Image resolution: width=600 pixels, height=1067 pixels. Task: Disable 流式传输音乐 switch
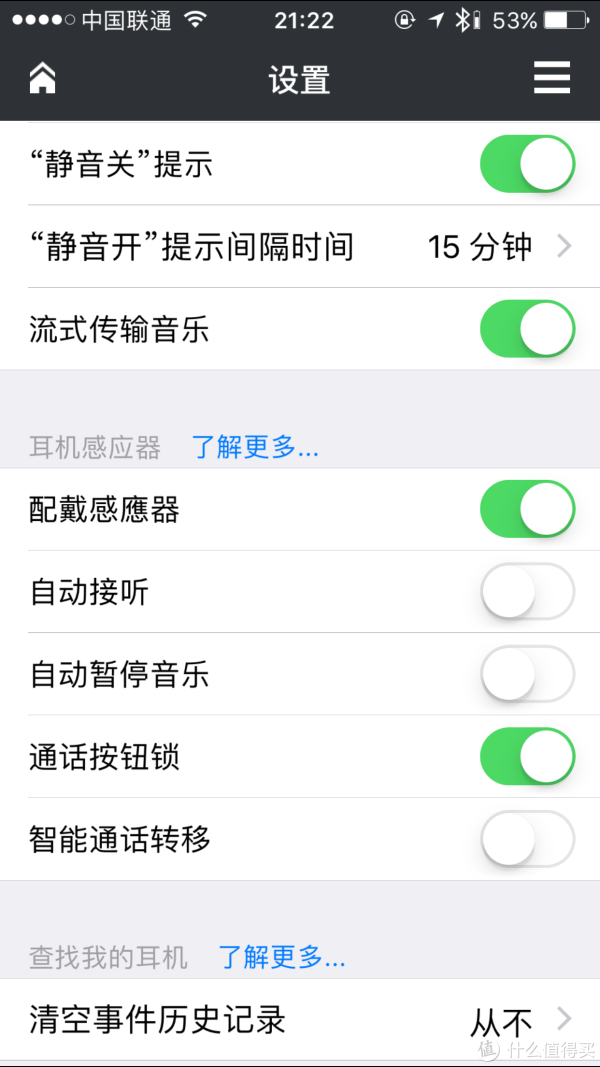click(x=528, y=329)
